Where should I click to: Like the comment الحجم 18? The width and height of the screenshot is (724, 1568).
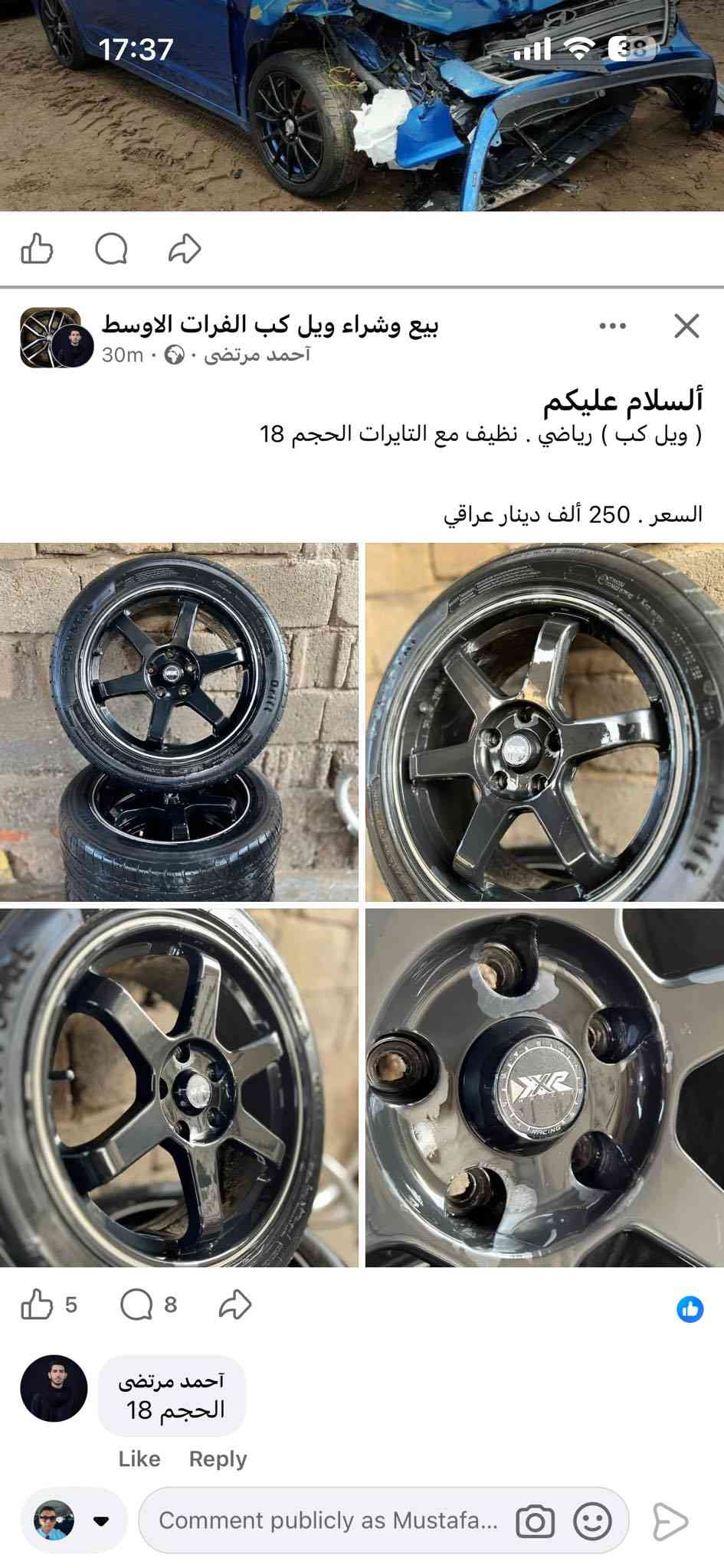[139, 1459]
